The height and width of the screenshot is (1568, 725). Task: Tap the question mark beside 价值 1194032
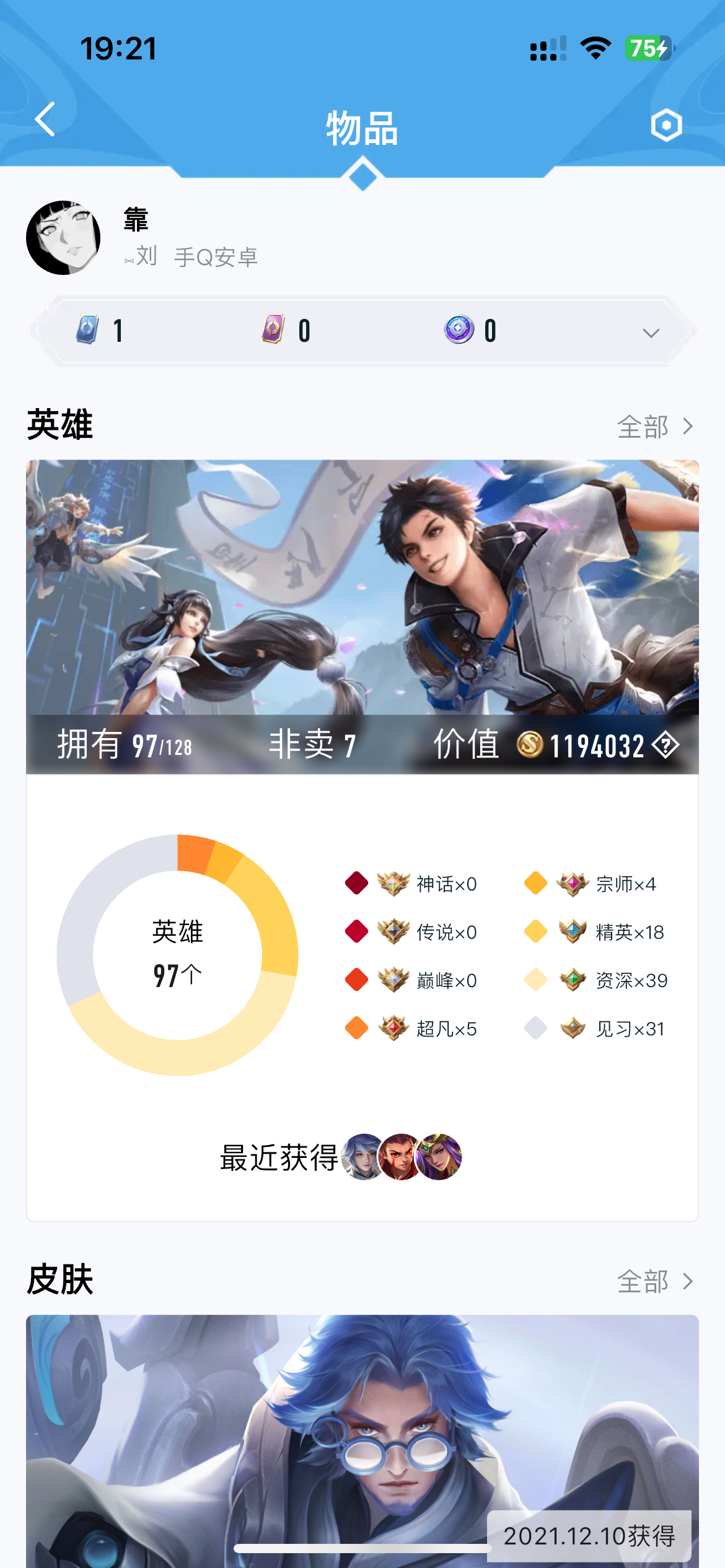coord(666,745)
